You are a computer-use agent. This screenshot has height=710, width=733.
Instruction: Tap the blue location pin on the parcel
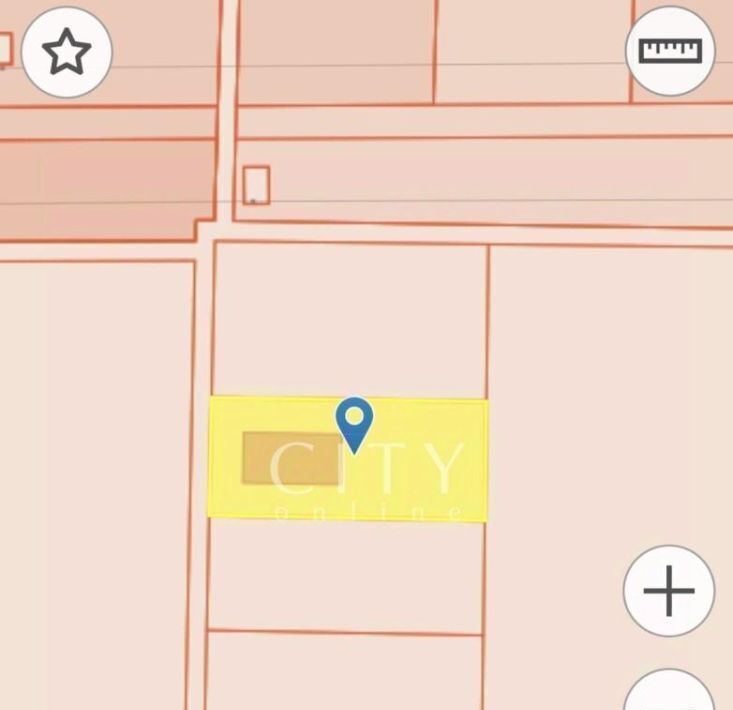pyautogui.click(x=354, y=422)
